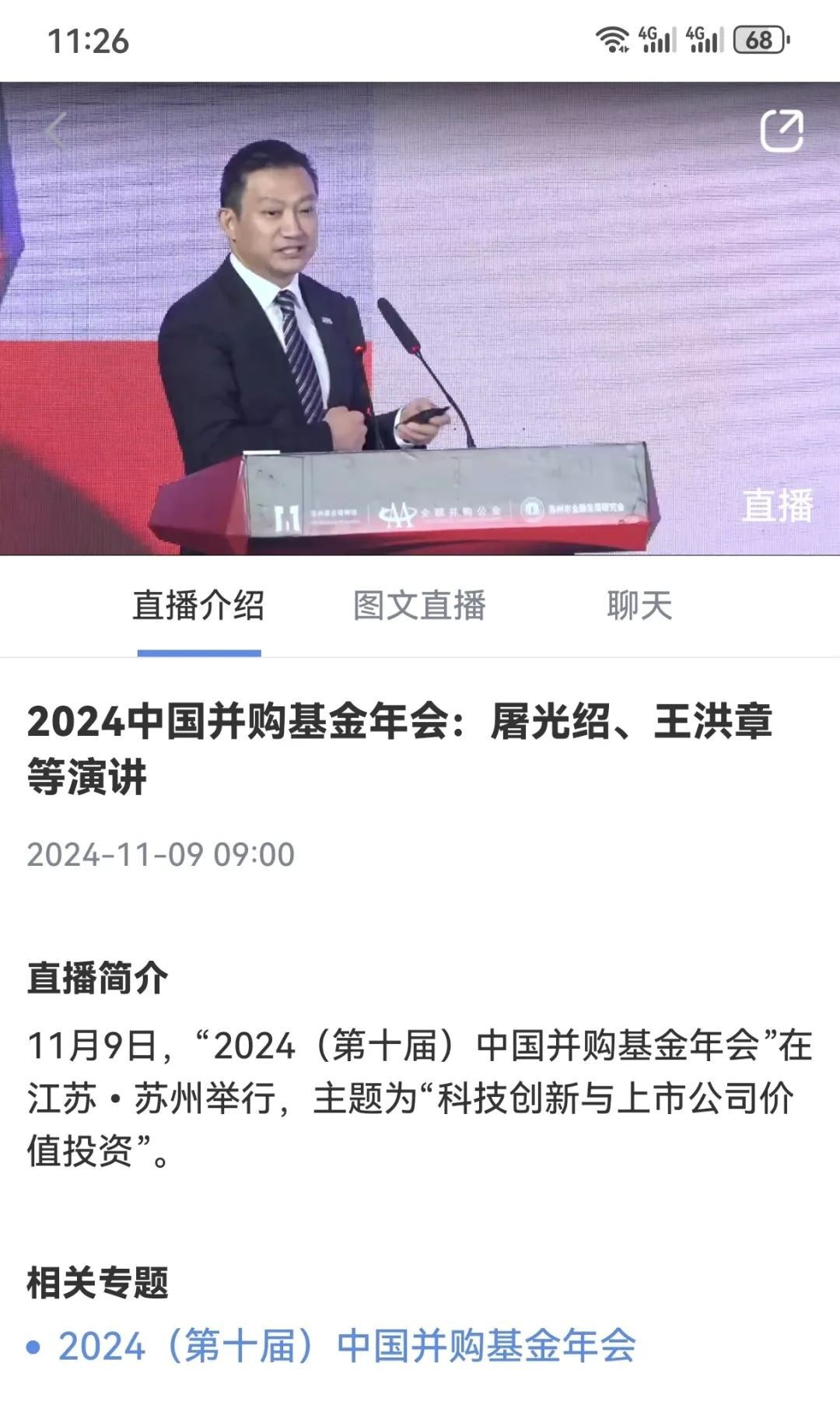Open the 聊天 tab
840x1405 pixels.
639,605
